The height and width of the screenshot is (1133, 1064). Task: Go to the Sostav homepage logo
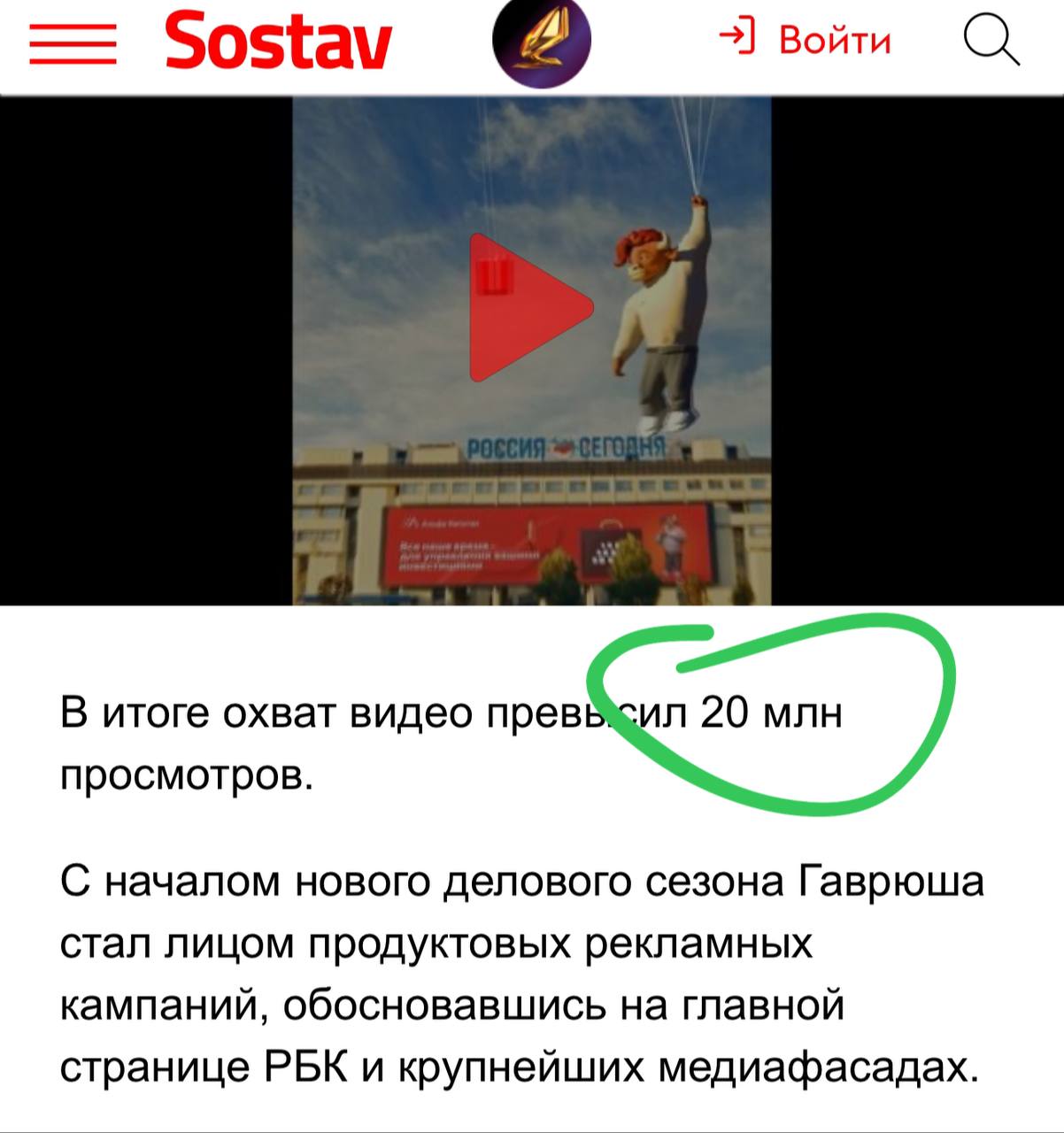point(278,41)
